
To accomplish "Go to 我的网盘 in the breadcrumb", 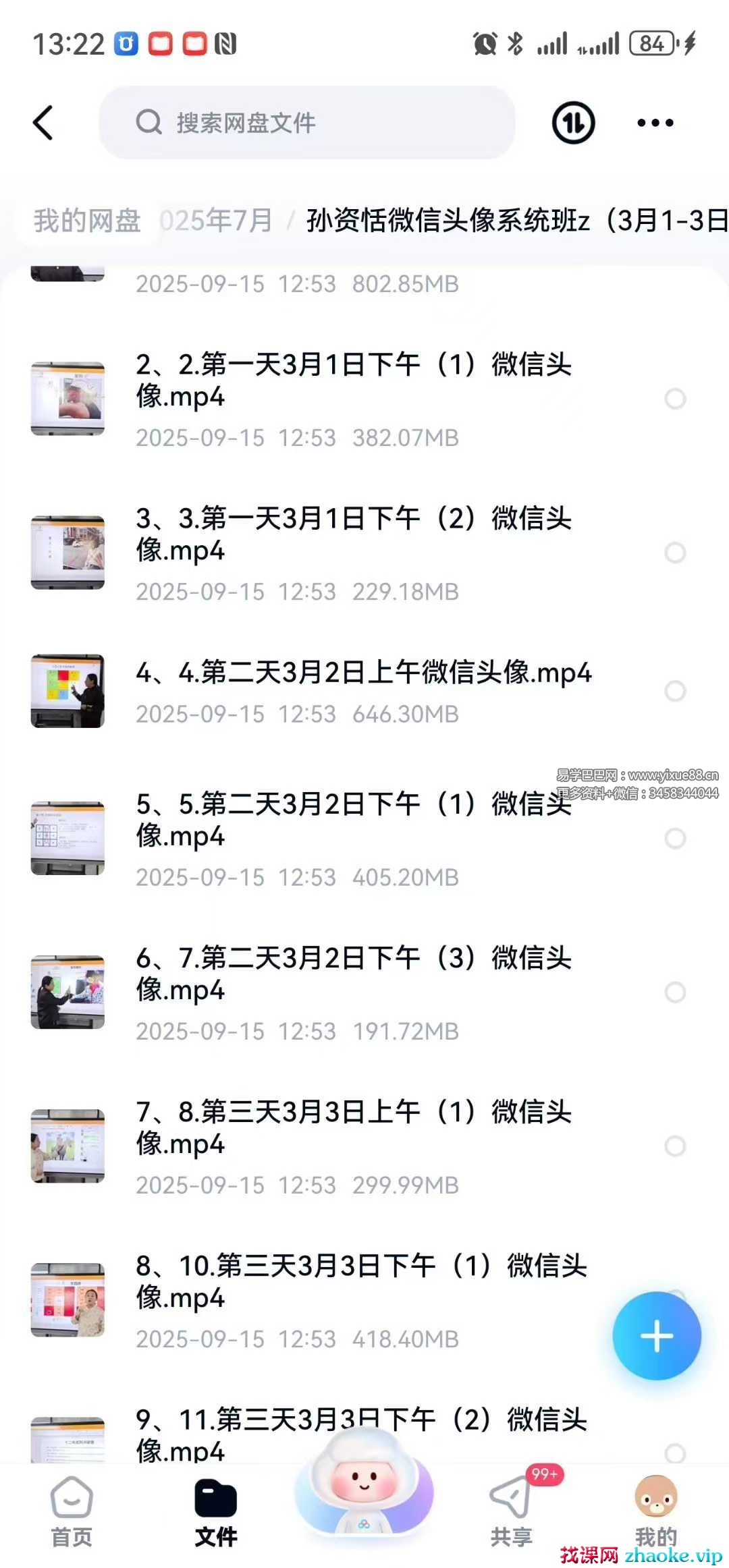I will (87, 221).
